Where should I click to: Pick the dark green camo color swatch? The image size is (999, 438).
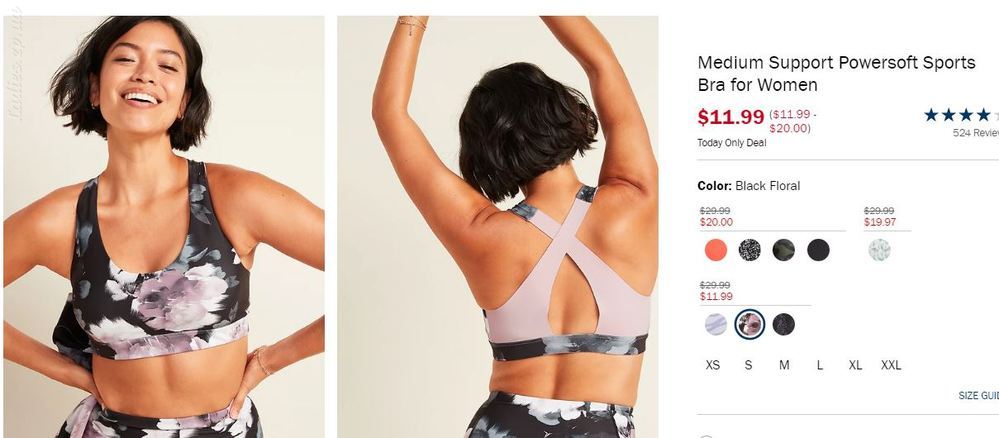point(784,250)
